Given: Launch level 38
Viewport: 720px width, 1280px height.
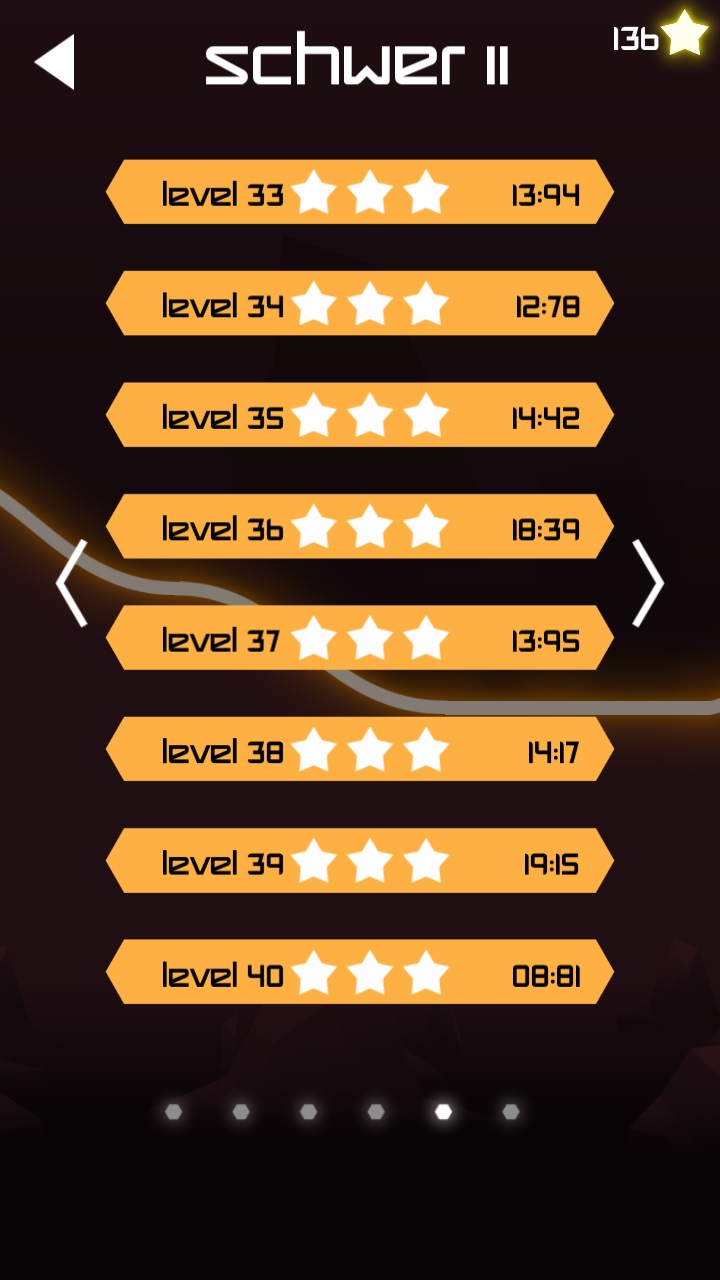Looking at the screenshot, I should 359,749.
